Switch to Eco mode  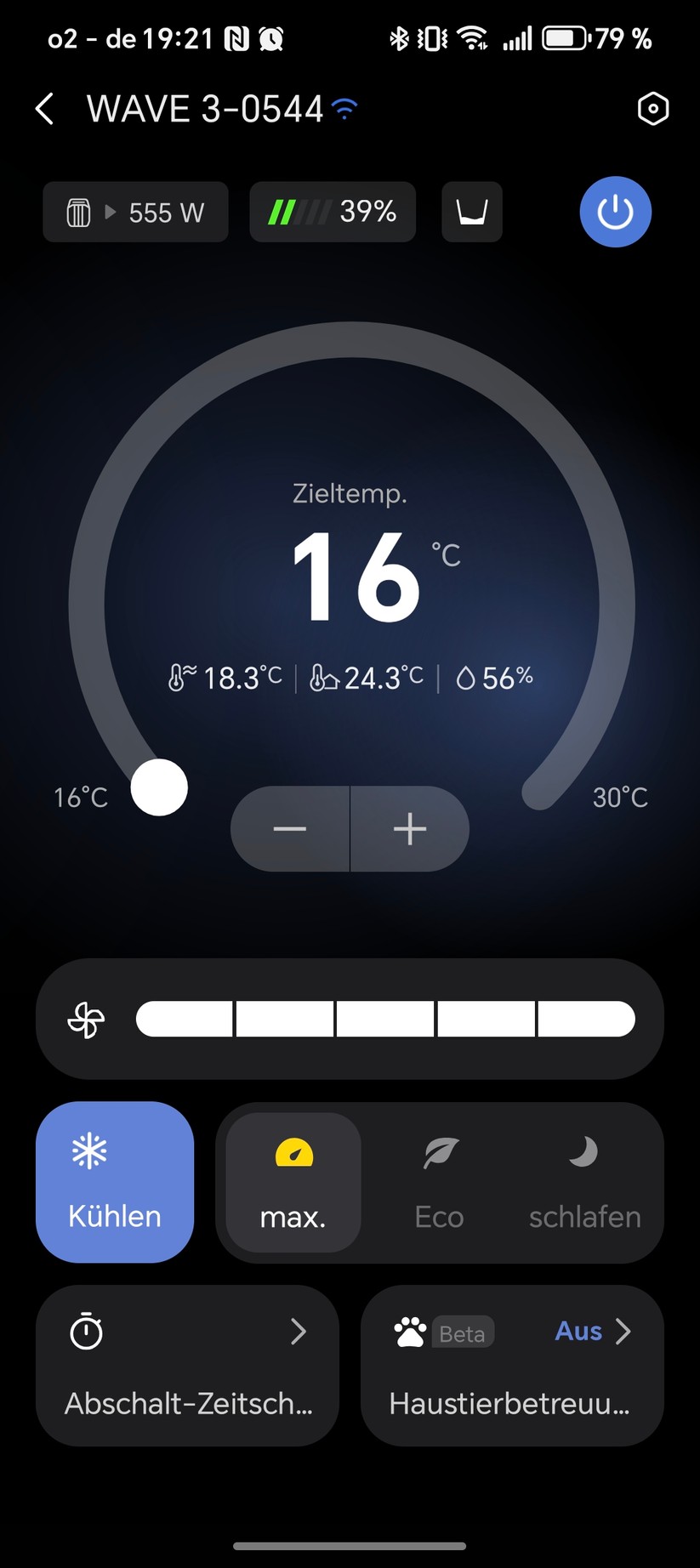(439, 1182)
